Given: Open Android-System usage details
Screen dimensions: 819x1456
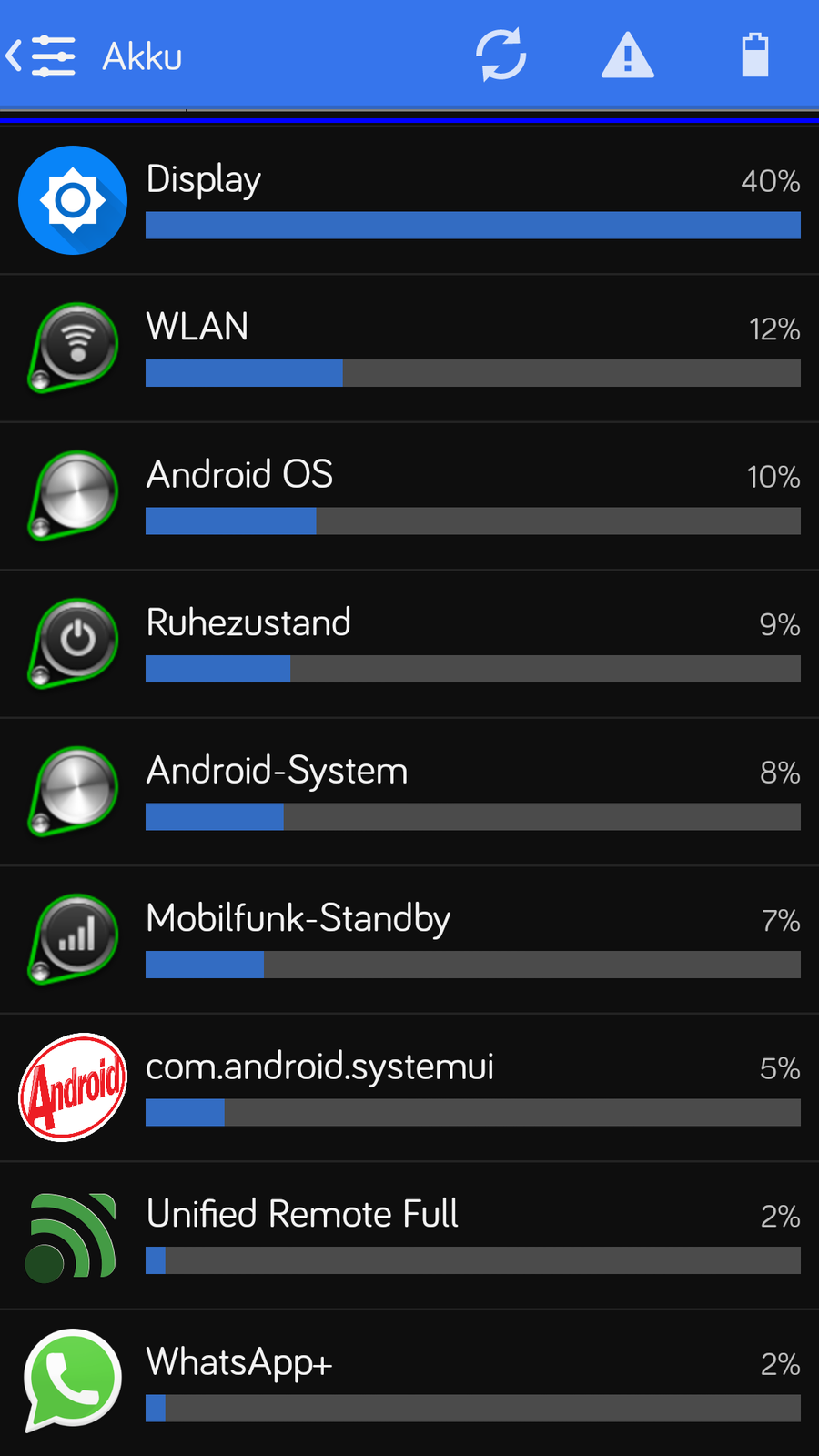Looking at the screenshot, I should (409, 792).
